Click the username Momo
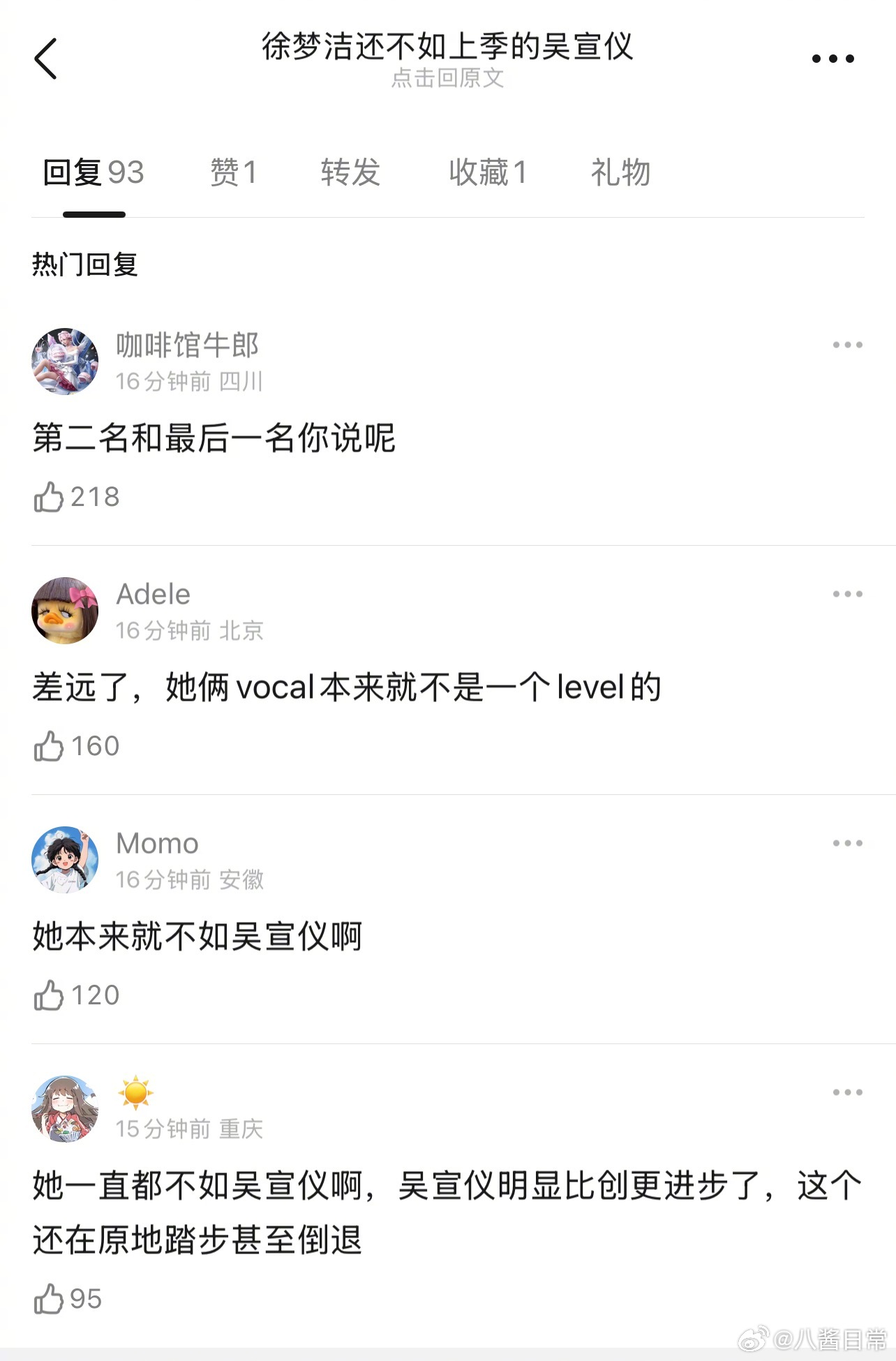 click(x=156, y=843)
